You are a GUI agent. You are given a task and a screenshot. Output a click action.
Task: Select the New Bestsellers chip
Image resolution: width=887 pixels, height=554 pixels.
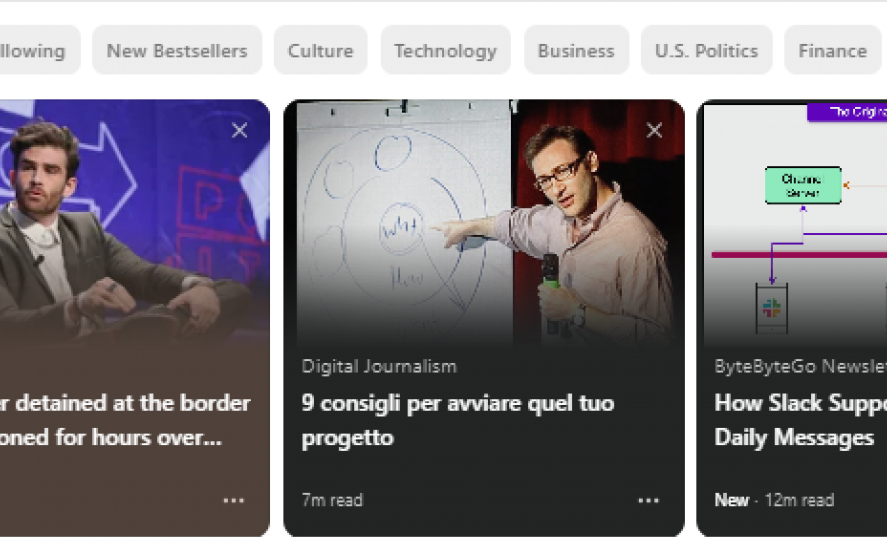pyautogui.click(x=177, y=51)
